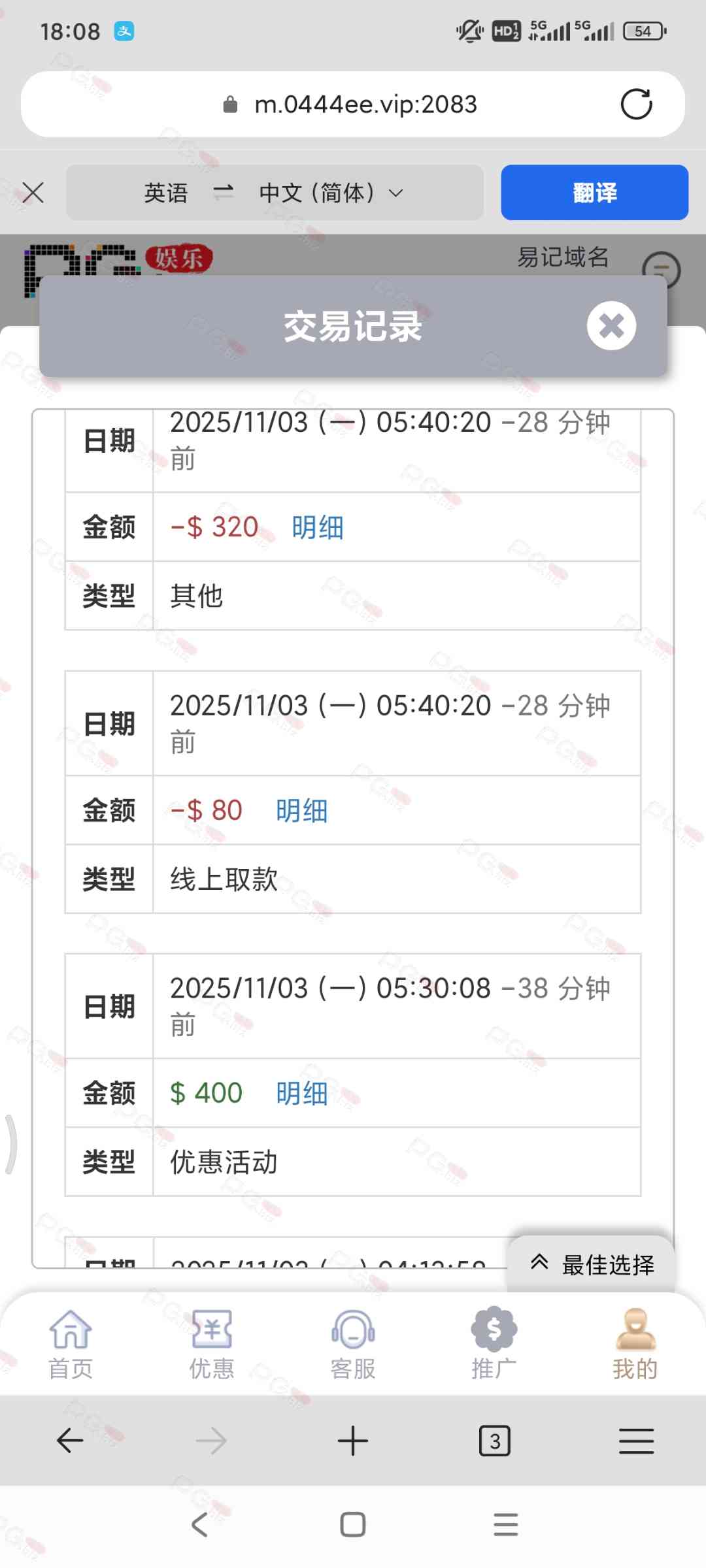
Task: View the 3 open browser tabs
Action: [x=495, y=1441]
